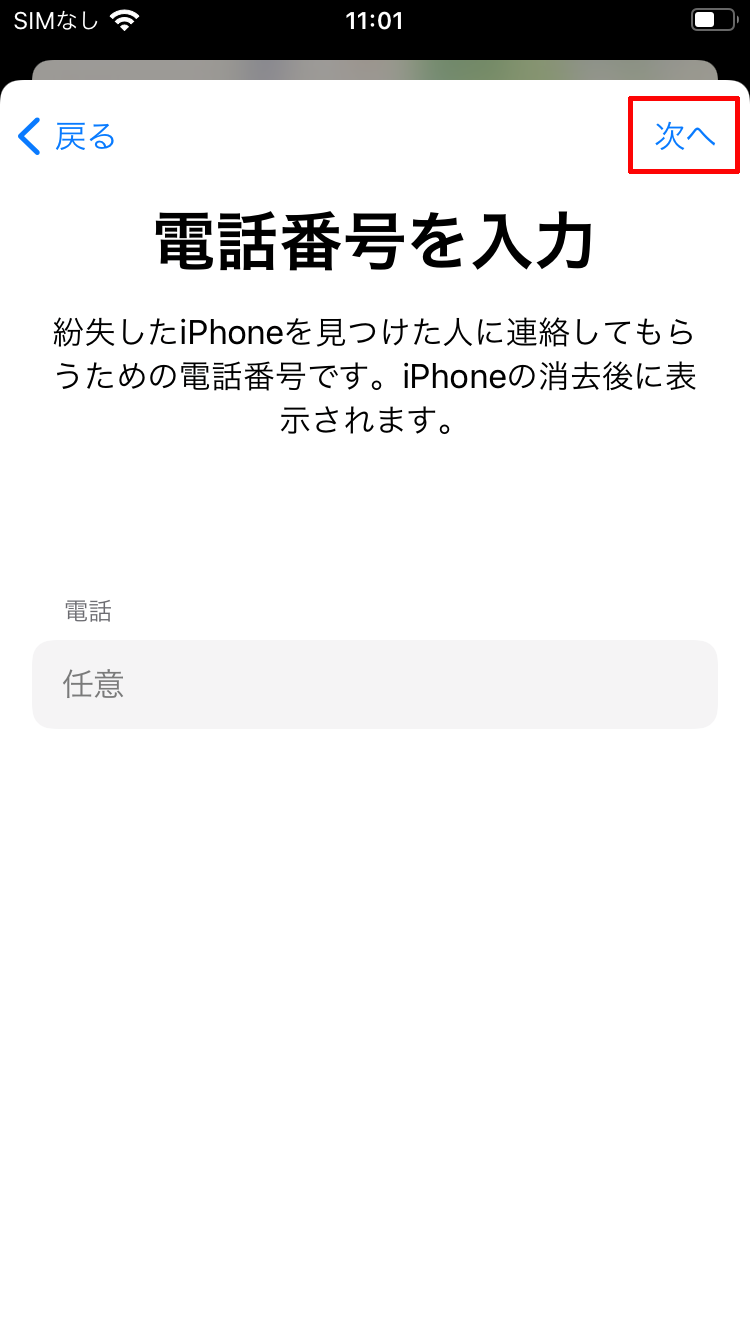Focus the 電話 phone number field
The width and height of the screenshot is (750, 1334).
coord(375,684)
